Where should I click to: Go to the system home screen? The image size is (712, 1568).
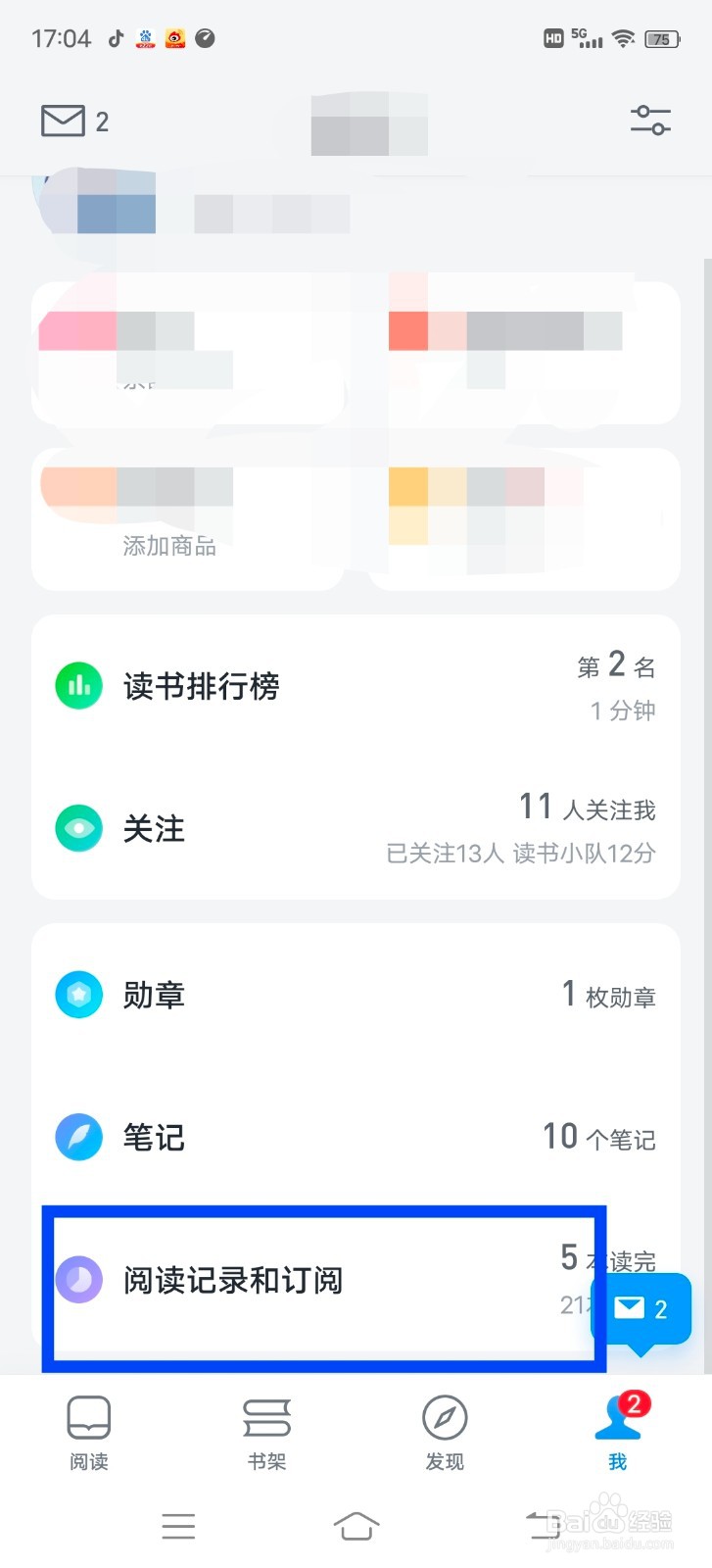click(x=356, y=1526)
